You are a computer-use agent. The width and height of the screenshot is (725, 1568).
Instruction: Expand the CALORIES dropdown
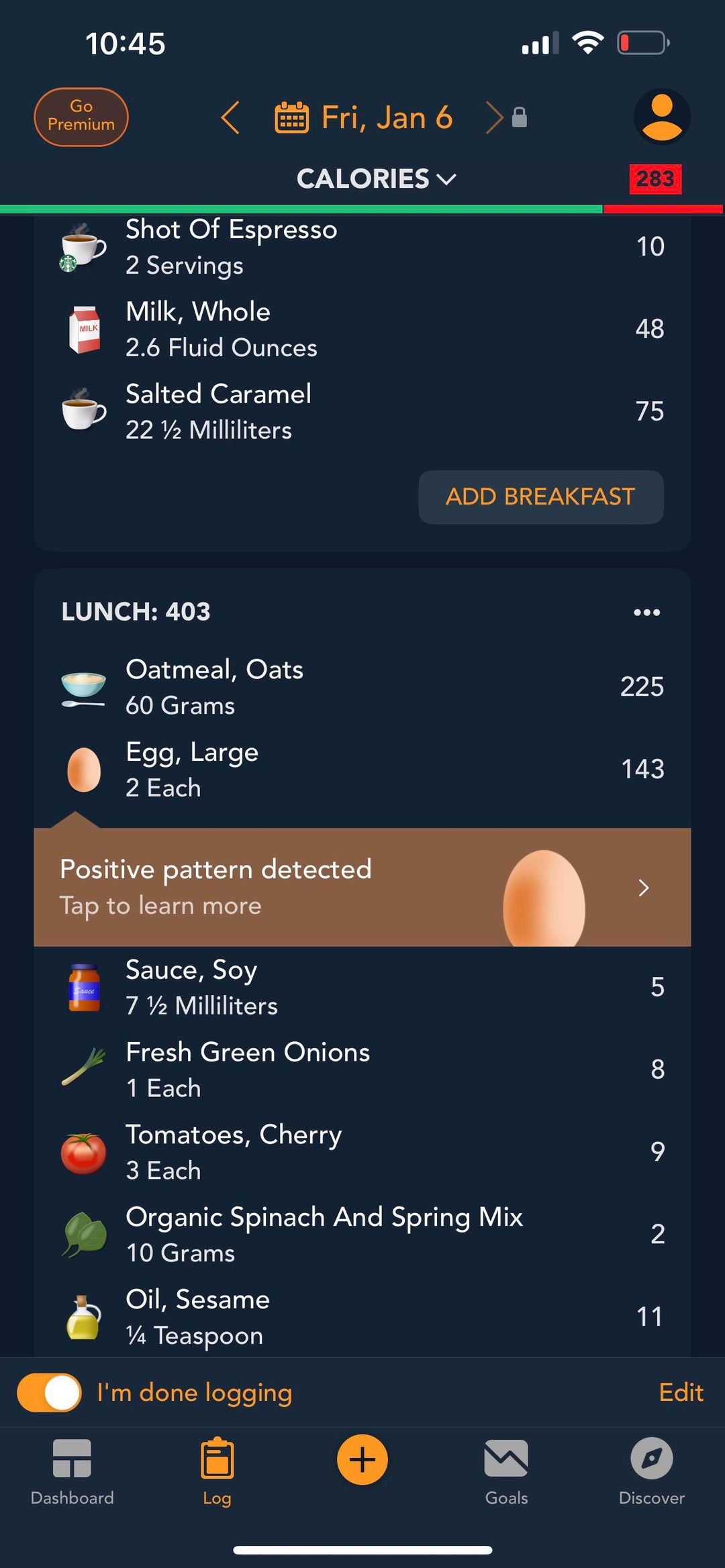point(377,178)
